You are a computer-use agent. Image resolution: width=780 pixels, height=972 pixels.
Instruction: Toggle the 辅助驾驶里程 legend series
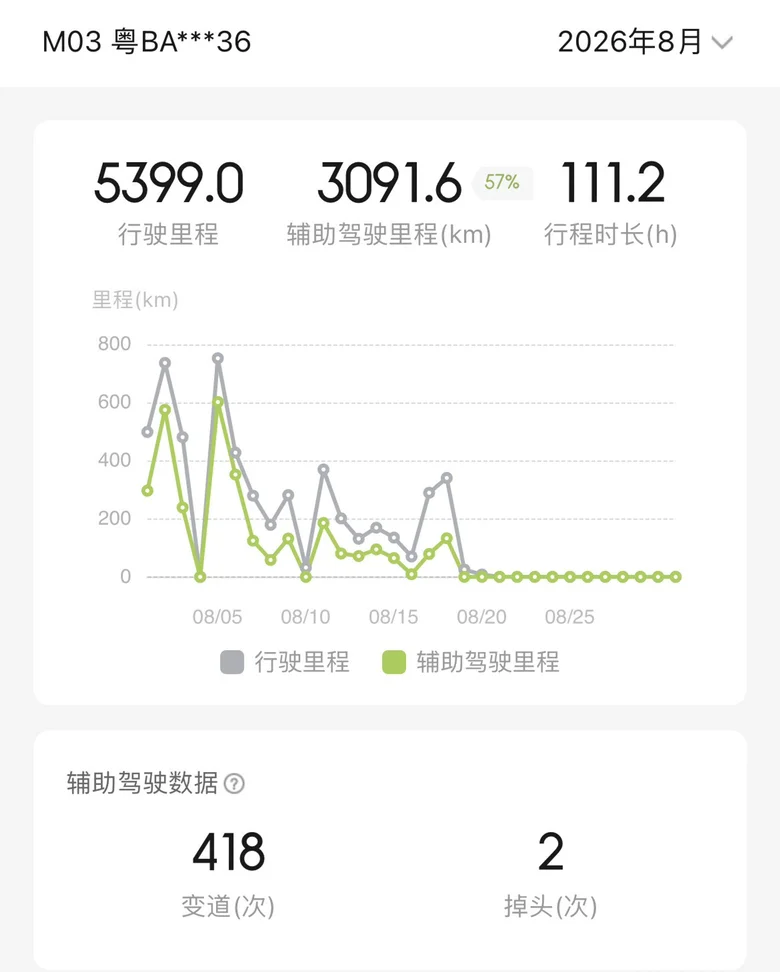[471, 662]
